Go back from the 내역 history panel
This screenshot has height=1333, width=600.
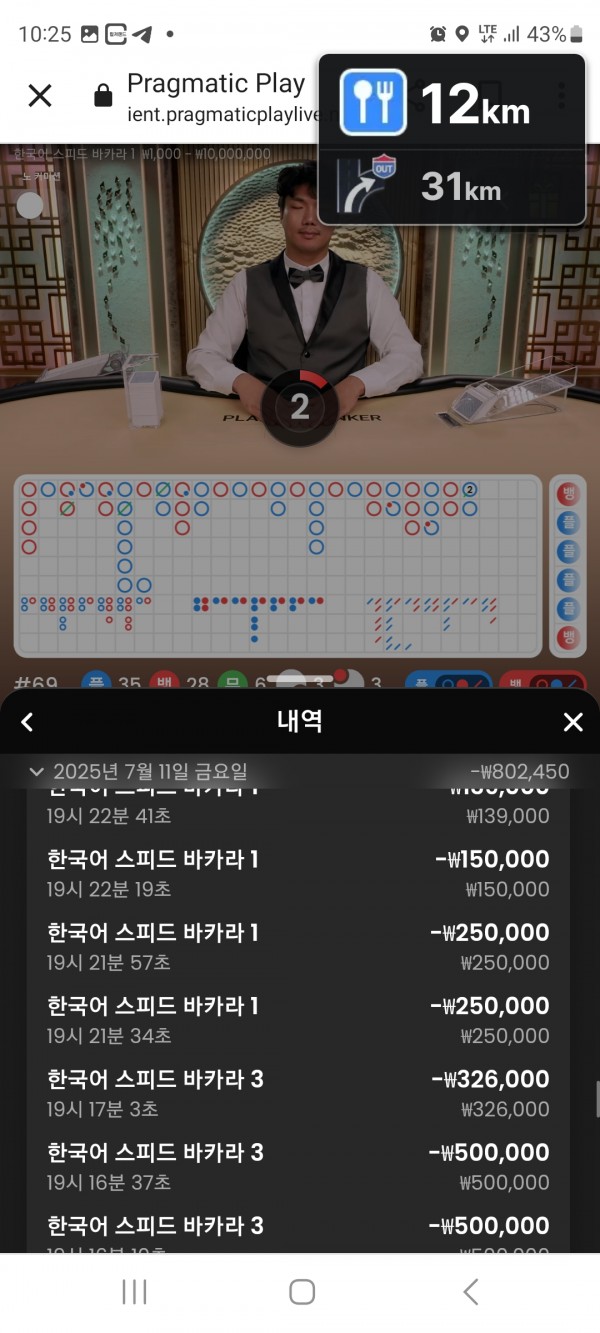tap(27, 722)
